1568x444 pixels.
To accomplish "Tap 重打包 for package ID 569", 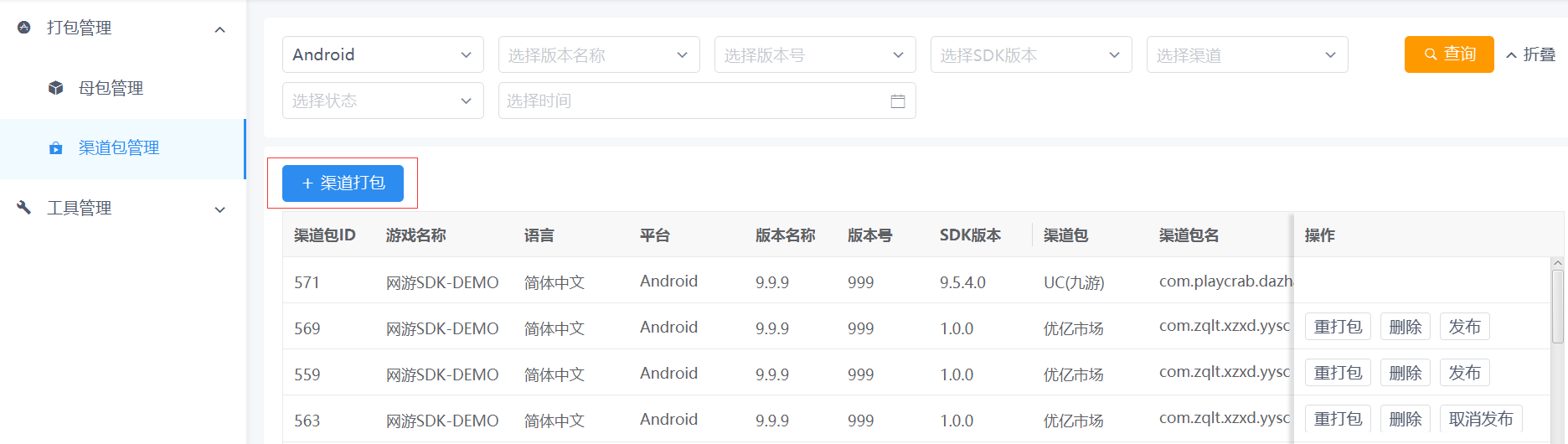I will point(1338,327).
